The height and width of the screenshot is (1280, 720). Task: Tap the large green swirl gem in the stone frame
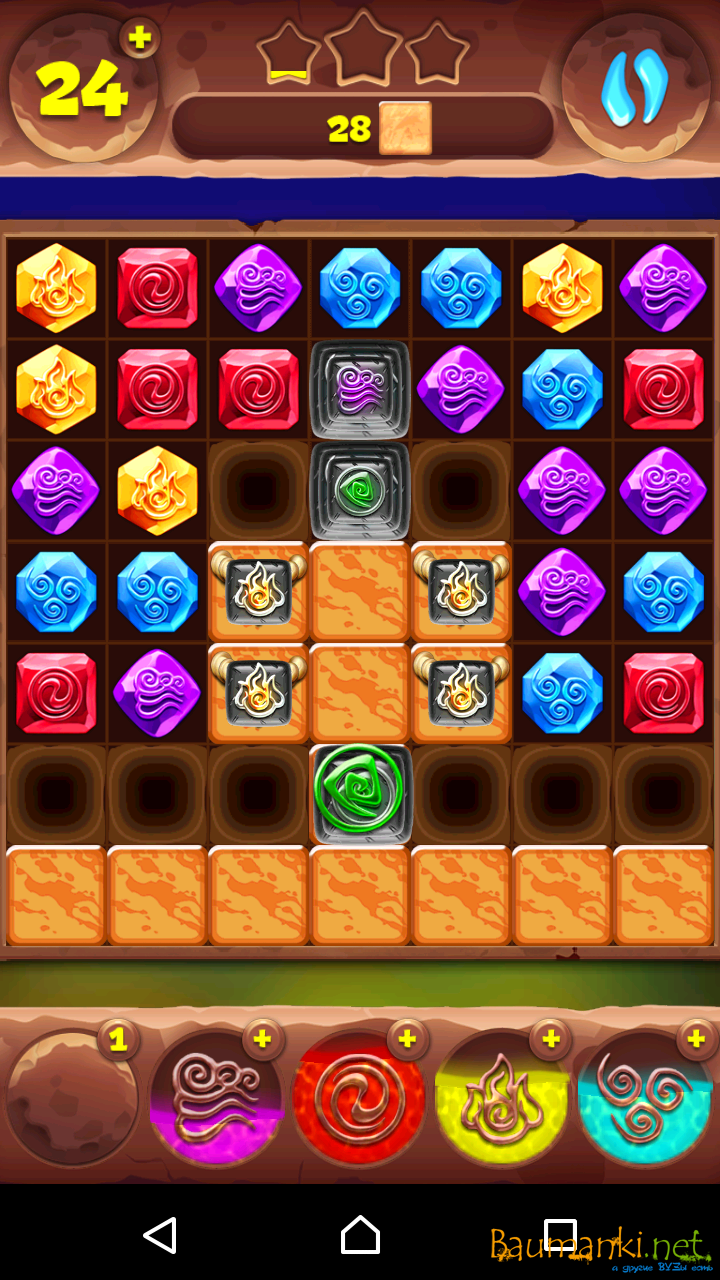[359, 792]
